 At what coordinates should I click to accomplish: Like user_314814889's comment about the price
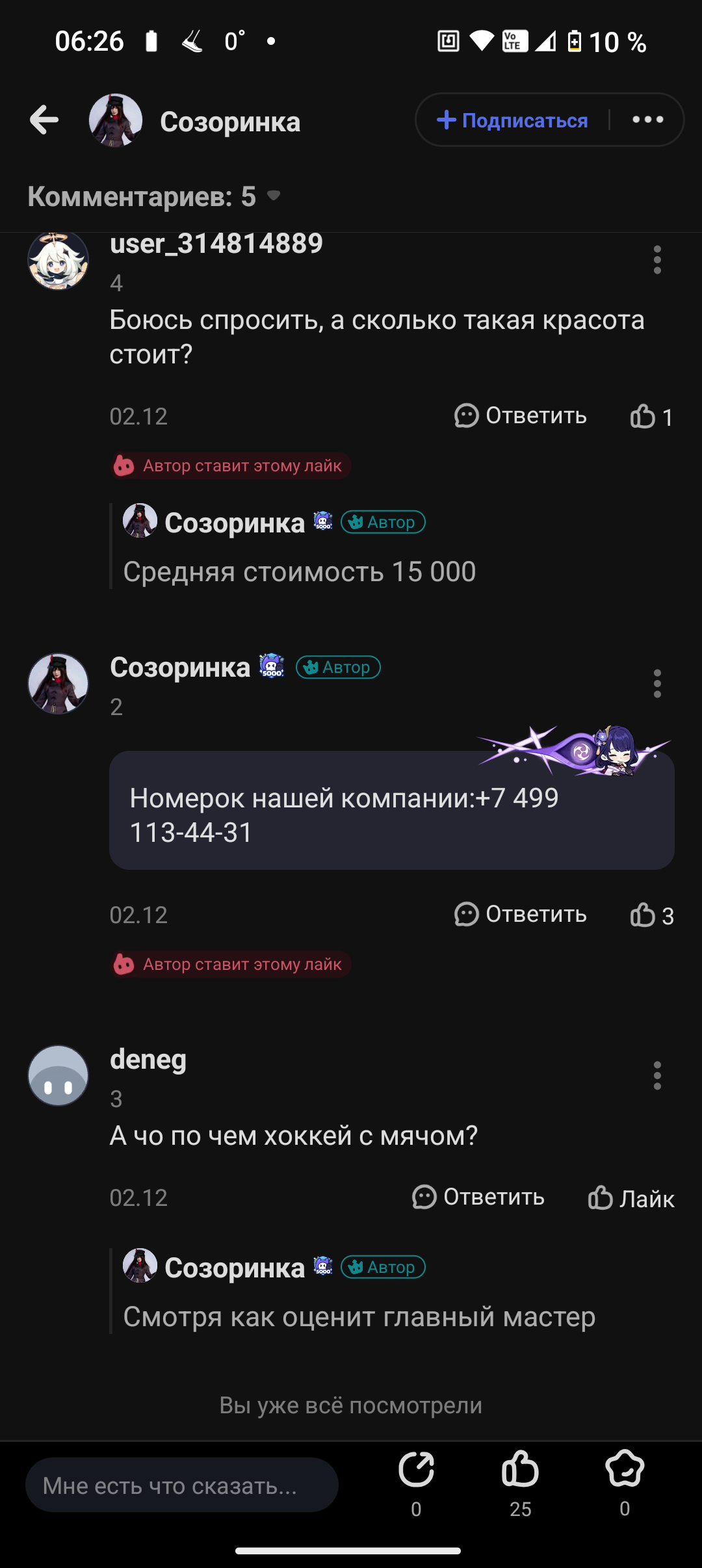[651, 417]
